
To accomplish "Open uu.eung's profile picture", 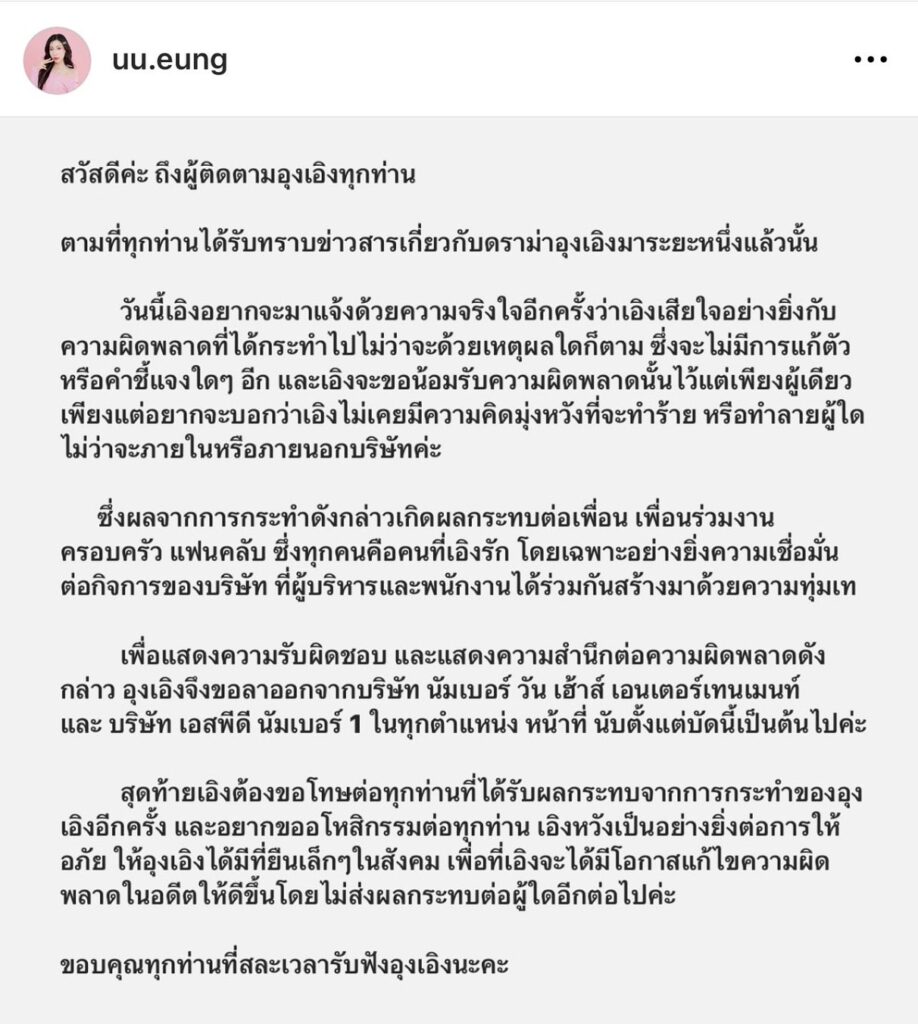I will [57, 61].
